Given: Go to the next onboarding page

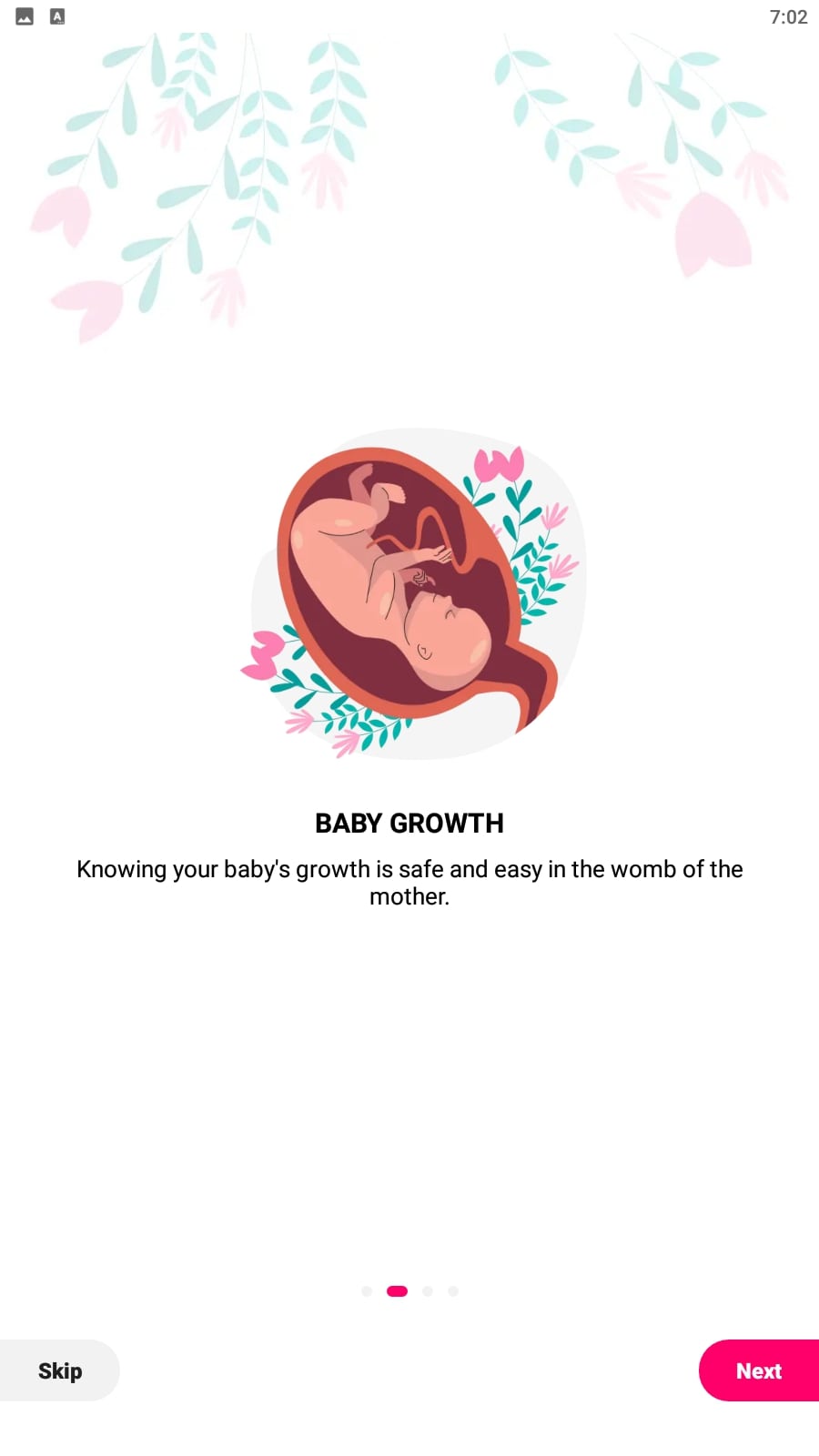Looking at the screenshot, I should [759, 1370].
